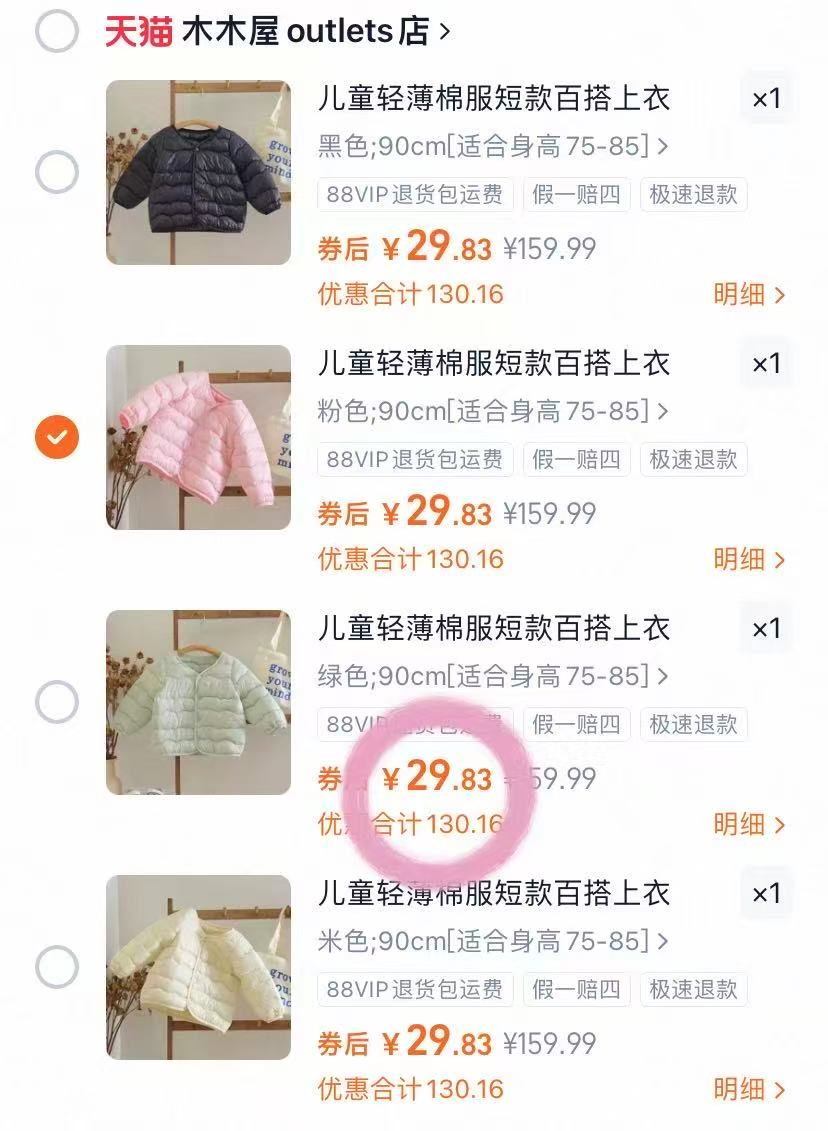The height and width of the screenshot is (1131, 828).
Task: Select the checkbox for the black jacket
Action: [56, 171]
